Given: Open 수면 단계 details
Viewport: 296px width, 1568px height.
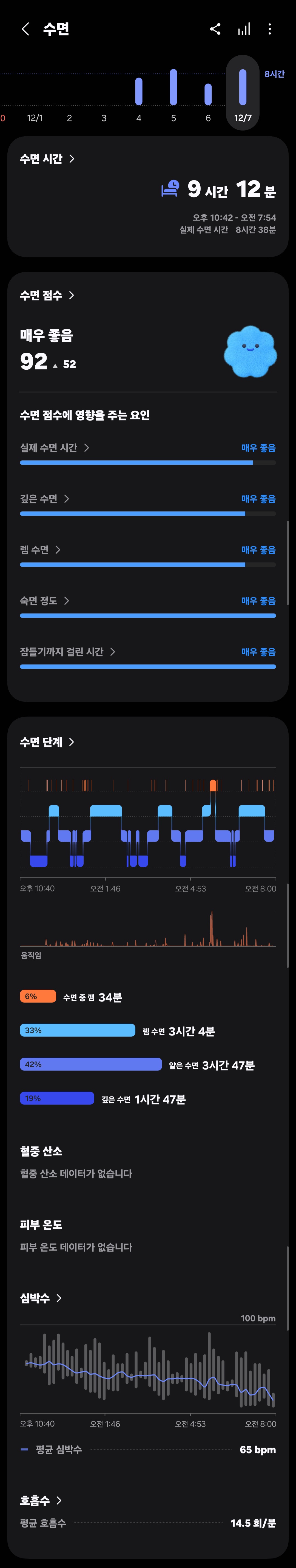Looking at the screenshot, I should pyautogui.click(x=47, y=742).
